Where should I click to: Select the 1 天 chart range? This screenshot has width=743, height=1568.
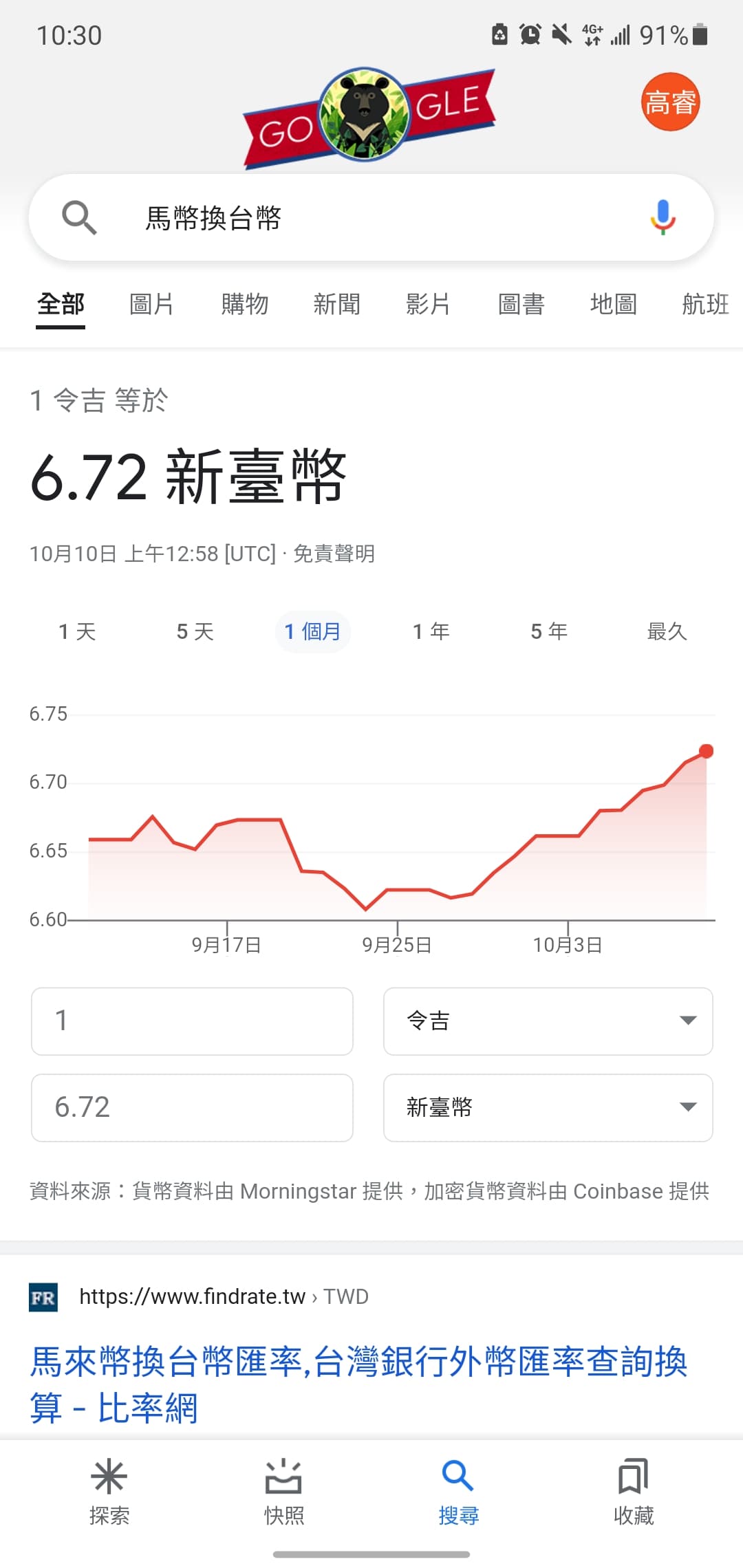[77, 631]
